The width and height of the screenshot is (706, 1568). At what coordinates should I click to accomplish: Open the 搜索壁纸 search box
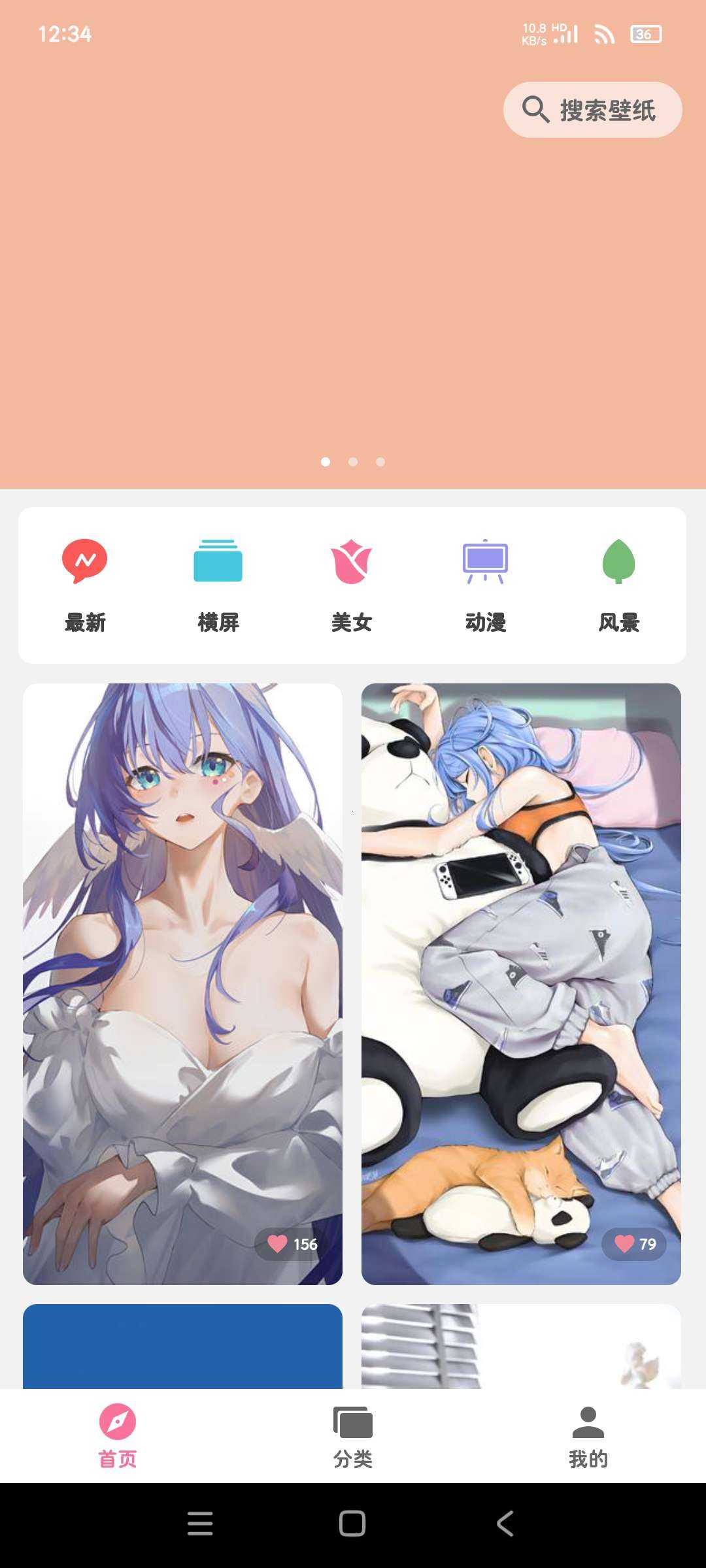click(x=592, y=110)
